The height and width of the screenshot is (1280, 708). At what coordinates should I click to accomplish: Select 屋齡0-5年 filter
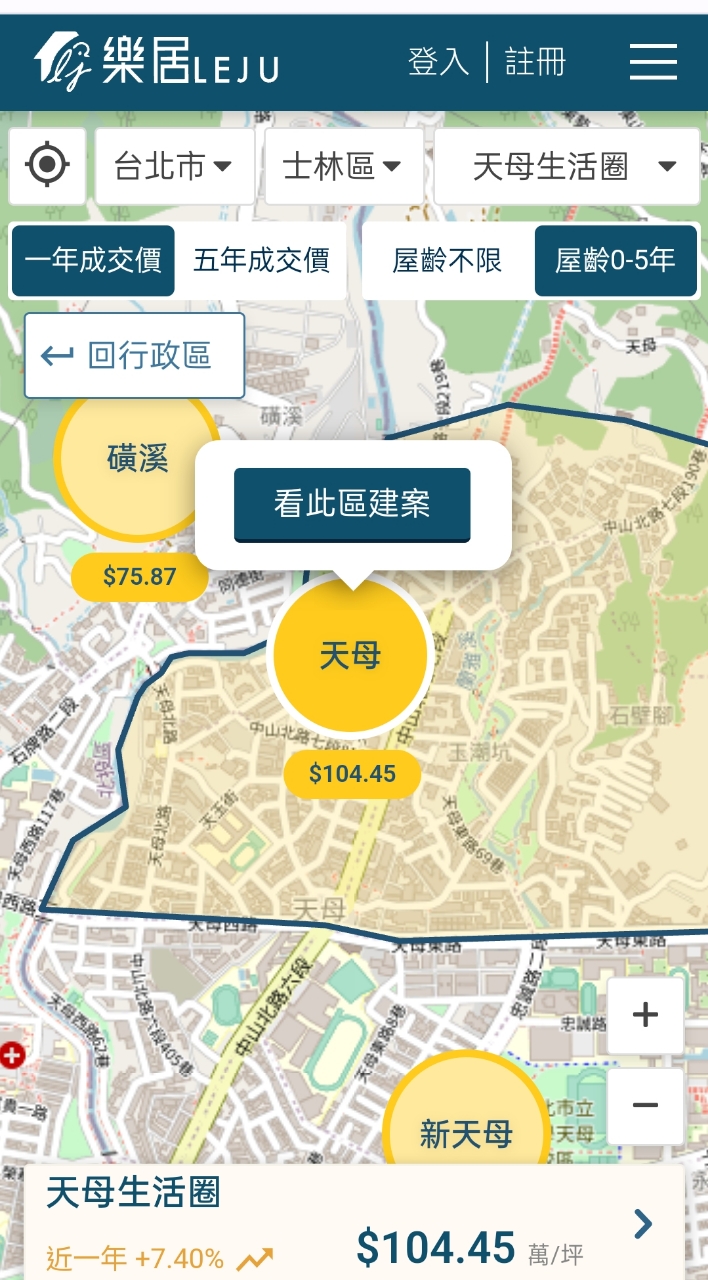click(x=615, y=261)
